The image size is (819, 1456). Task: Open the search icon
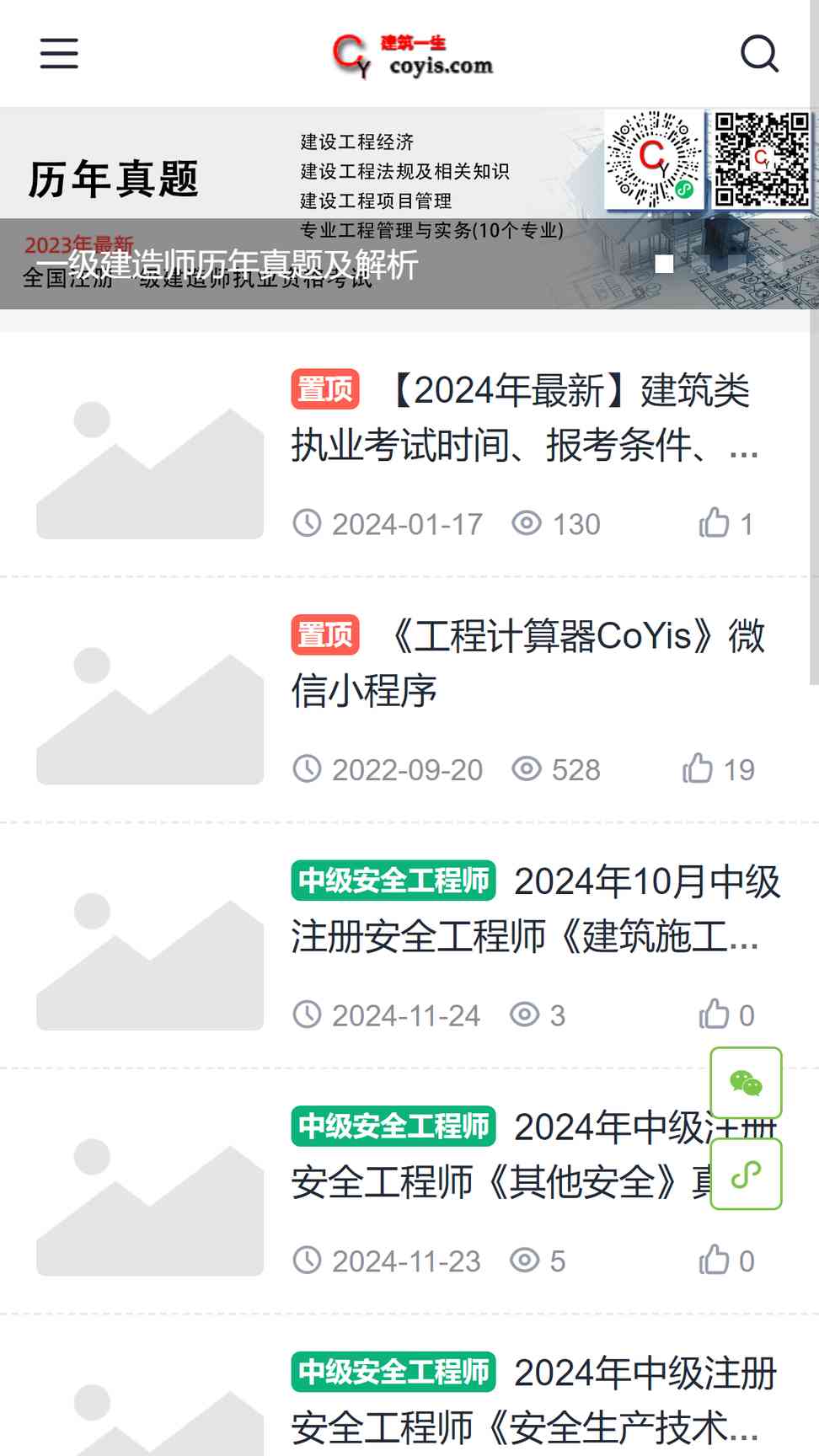[x=759, y=53]
